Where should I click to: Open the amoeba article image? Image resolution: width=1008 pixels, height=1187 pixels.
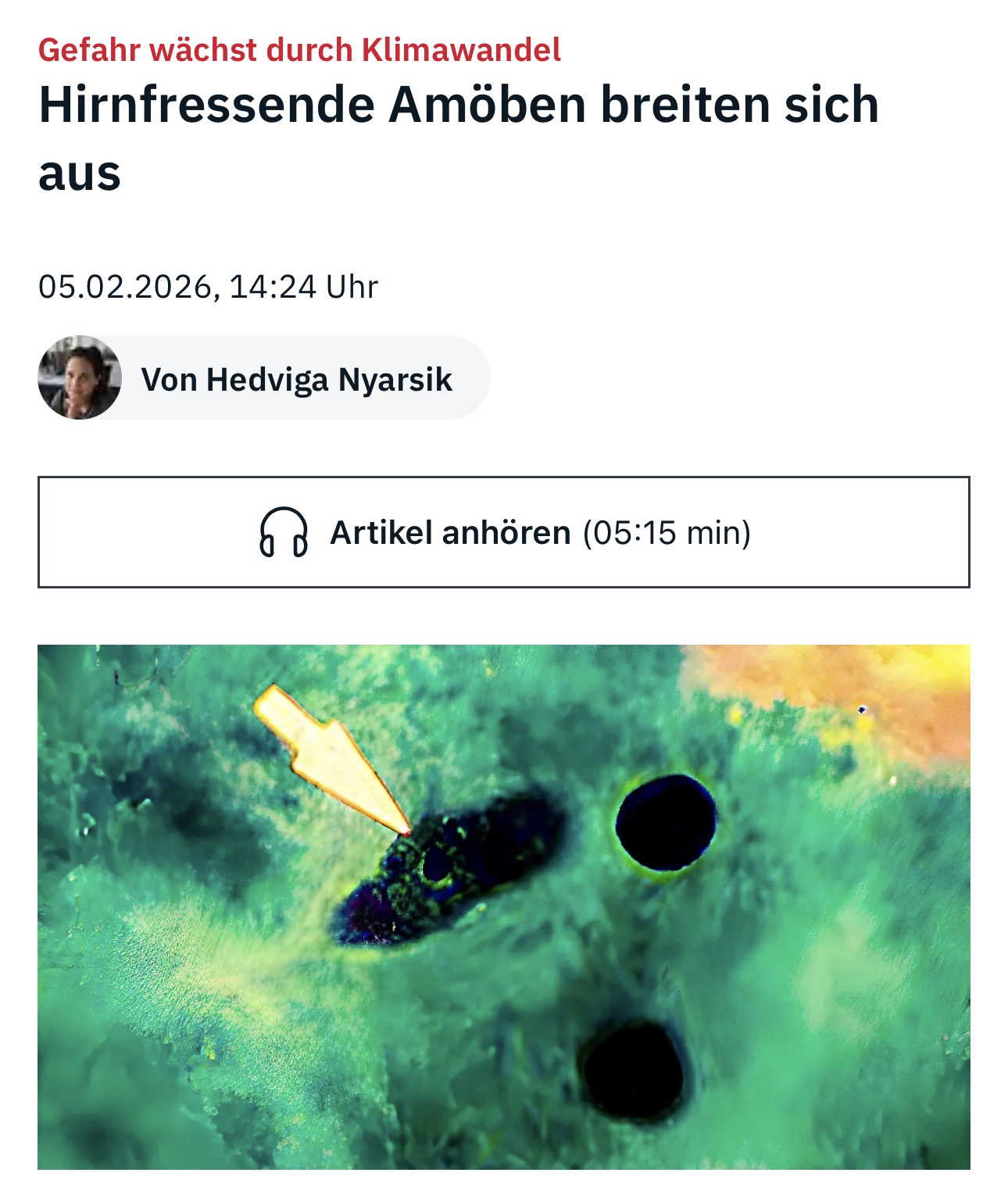pyautogui.click(x=503, y=906)
